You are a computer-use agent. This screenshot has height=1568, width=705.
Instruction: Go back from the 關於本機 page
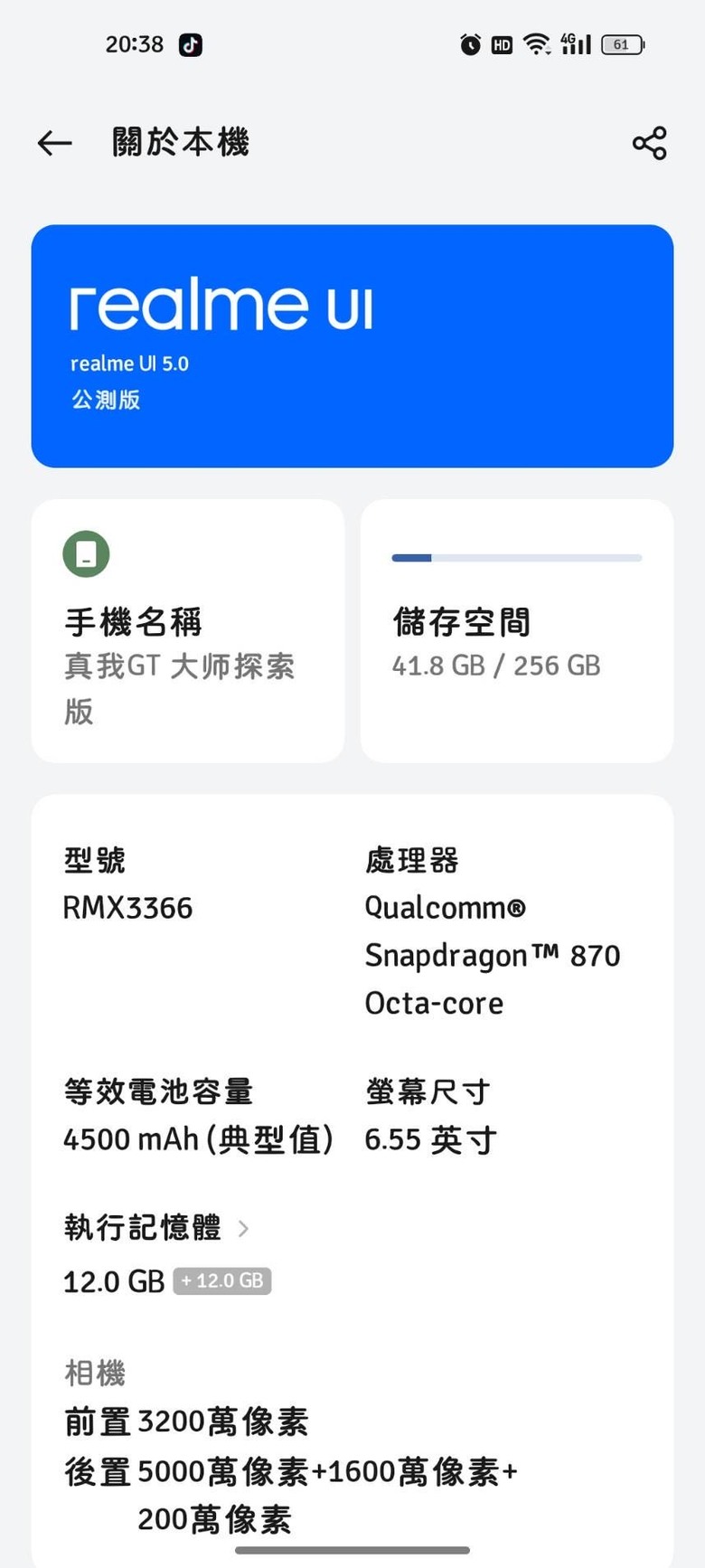(54, 143)
